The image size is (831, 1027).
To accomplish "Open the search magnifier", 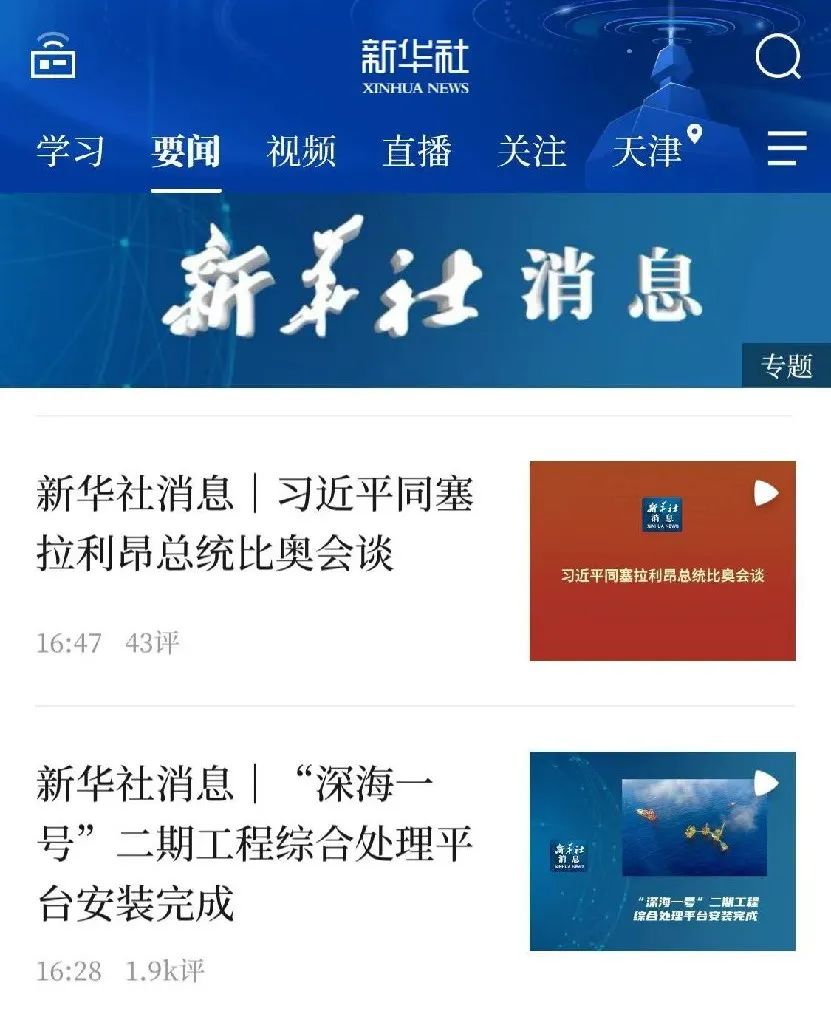I will (x=777, y=56).
